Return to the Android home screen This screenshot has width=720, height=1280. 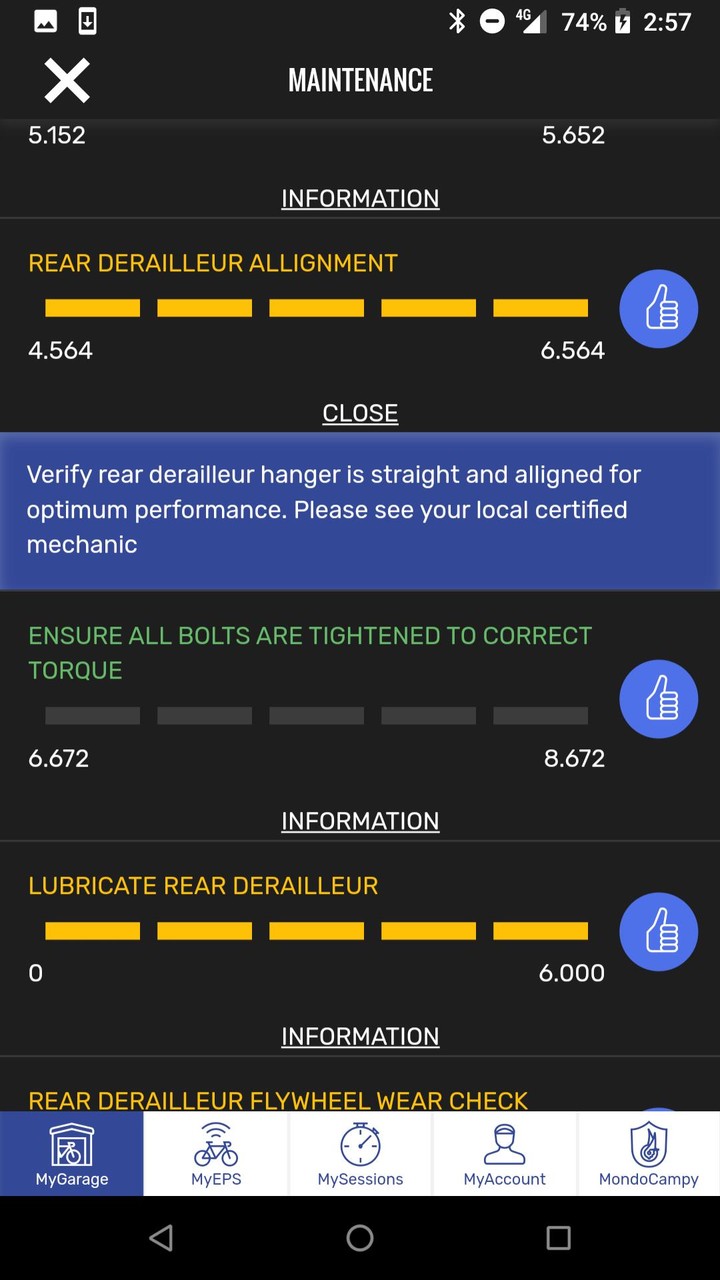click(x=360, y=1238)
